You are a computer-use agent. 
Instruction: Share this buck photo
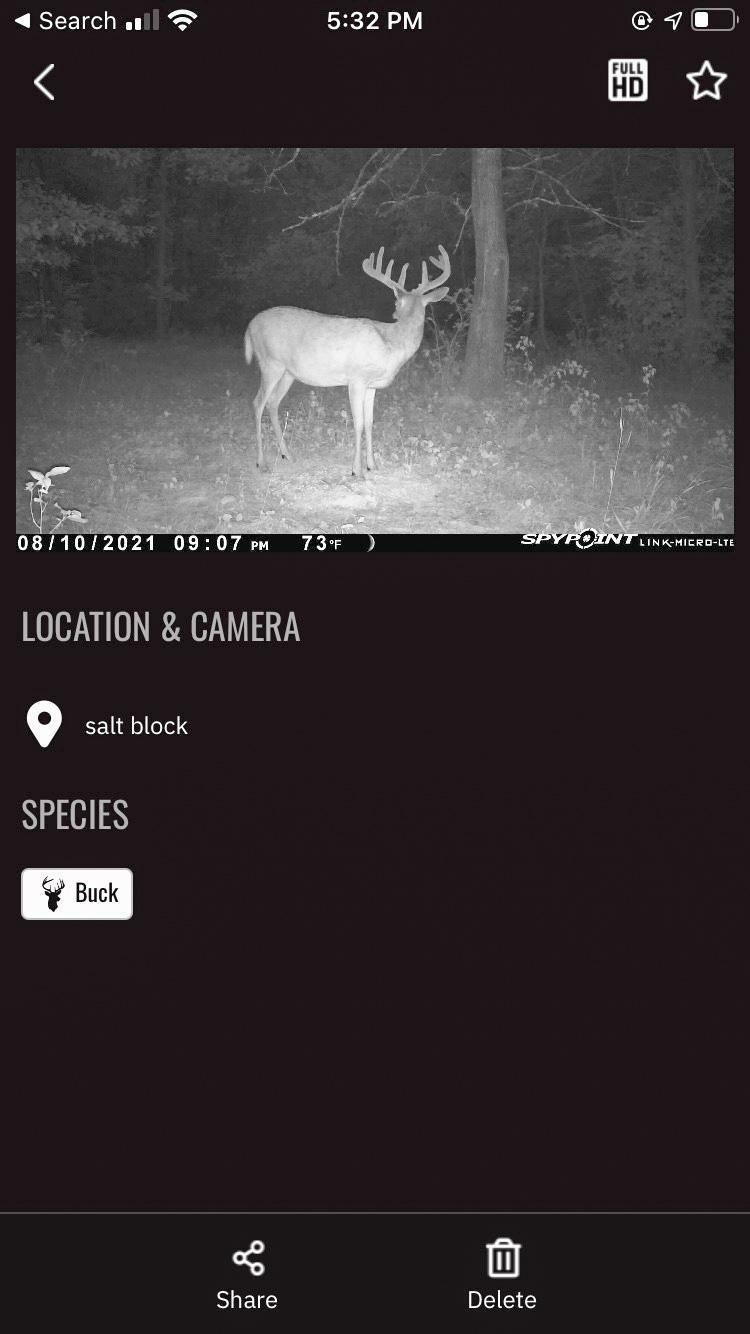point(247,1273)
